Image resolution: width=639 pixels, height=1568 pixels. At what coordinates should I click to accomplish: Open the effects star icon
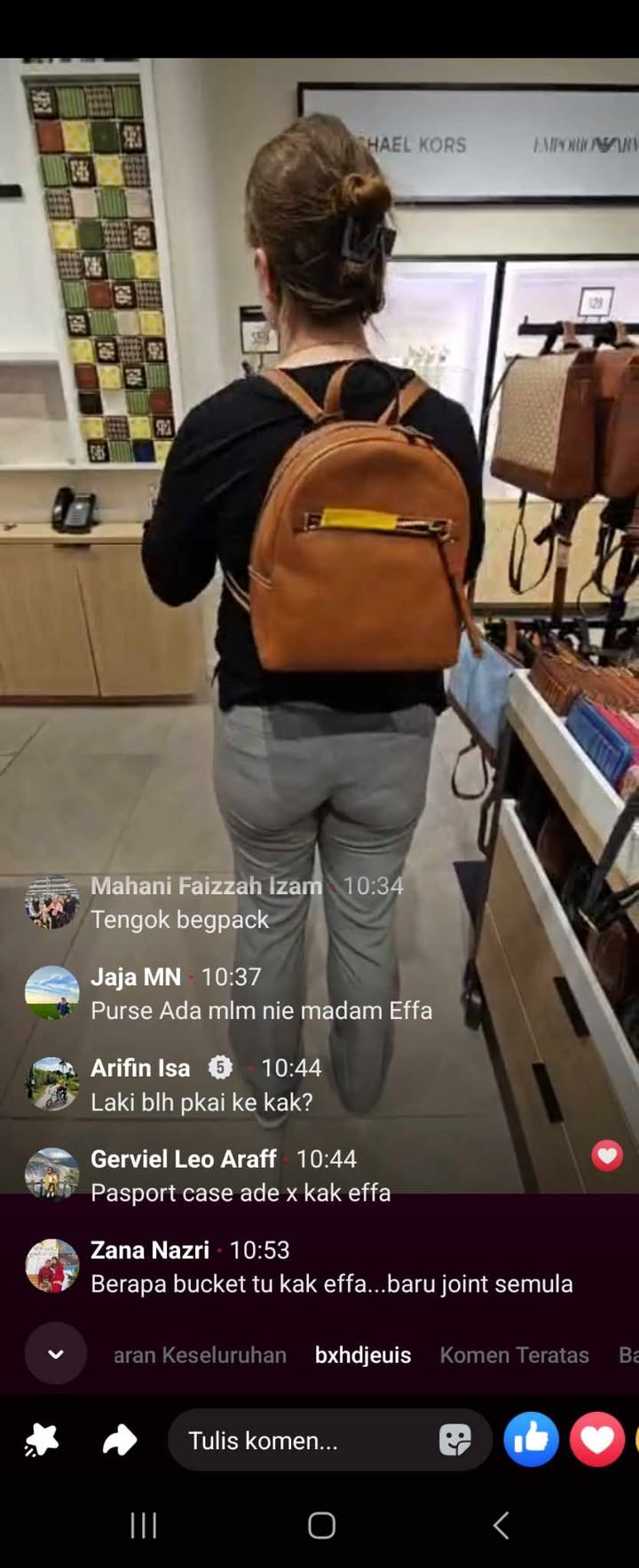pyautogui.click(x=41, y=1415)
